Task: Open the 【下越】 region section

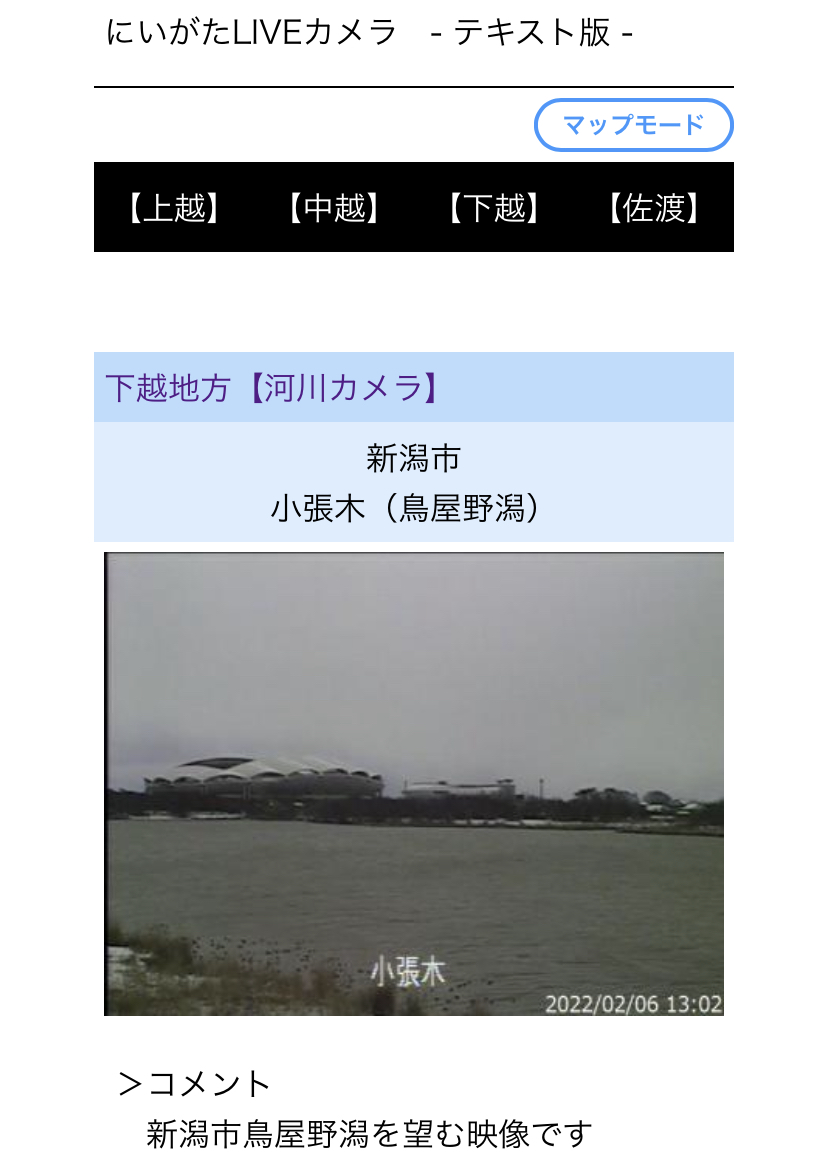Action: (494, 208)
